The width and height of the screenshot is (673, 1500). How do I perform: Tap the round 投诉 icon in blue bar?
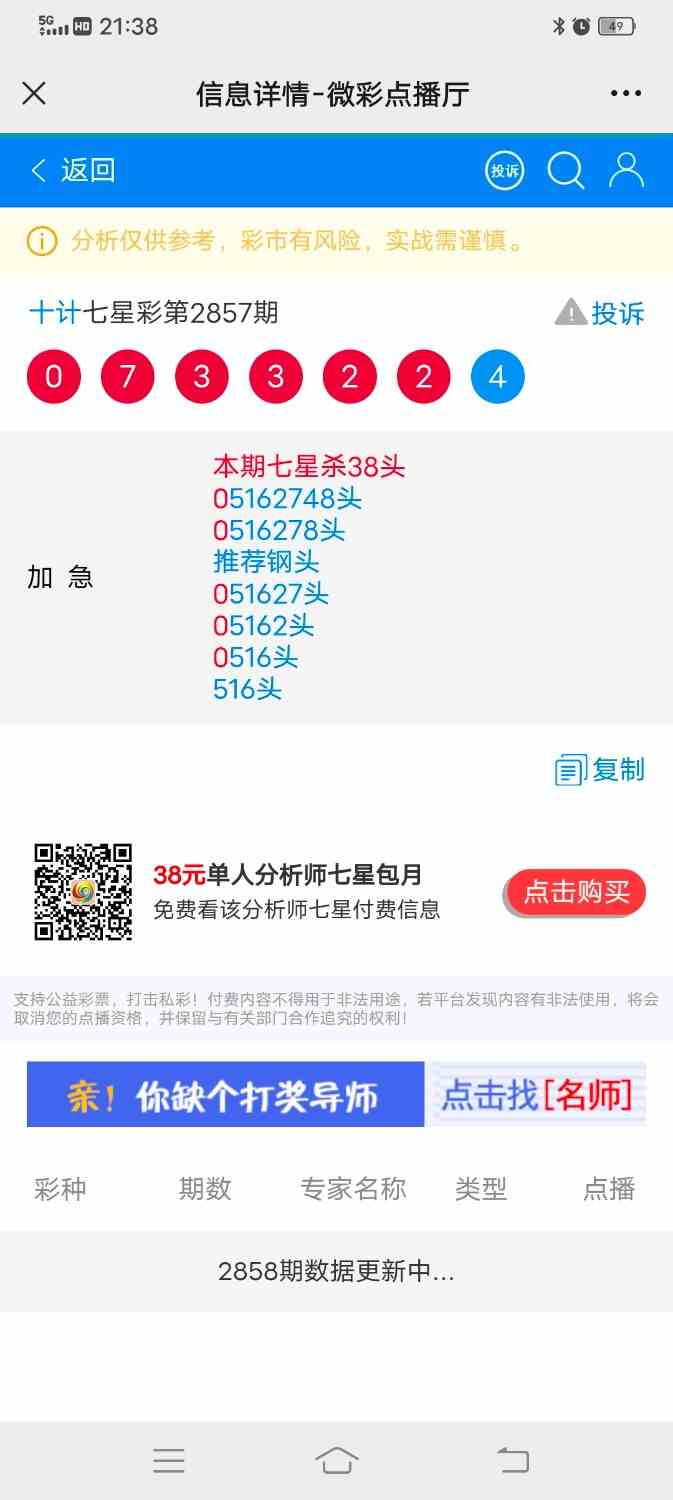click(x=505, y=171)
